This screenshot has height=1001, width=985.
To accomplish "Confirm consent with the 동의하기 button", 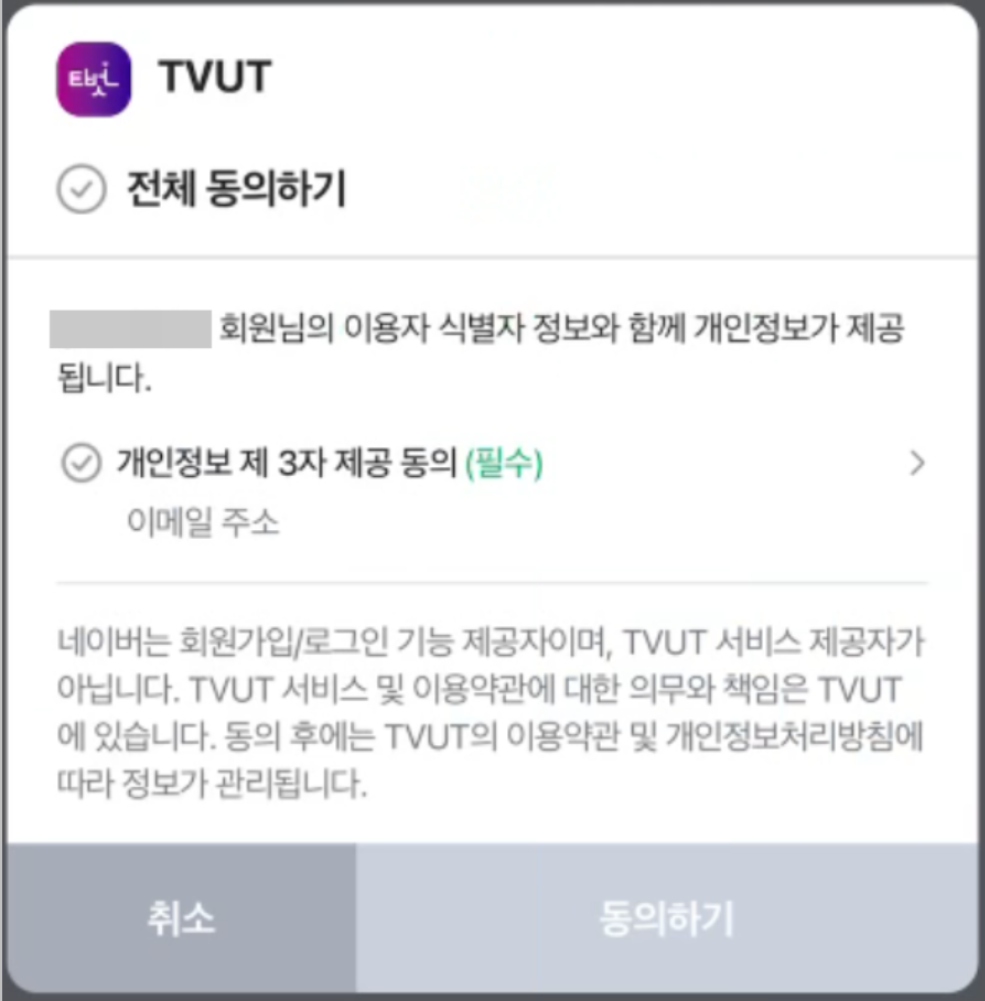I will (666, 919).
